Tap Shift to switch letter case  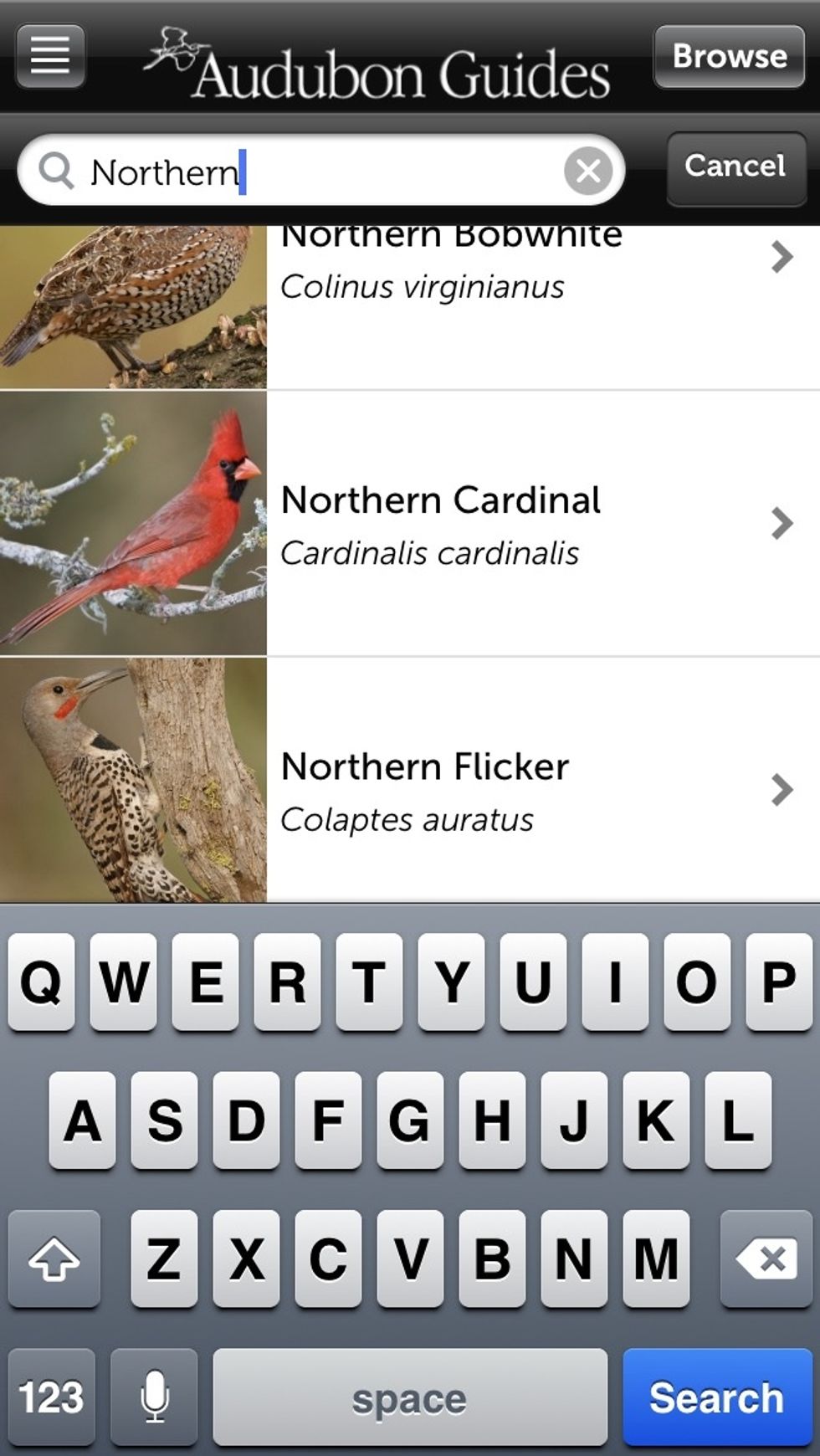point(54,1260)
